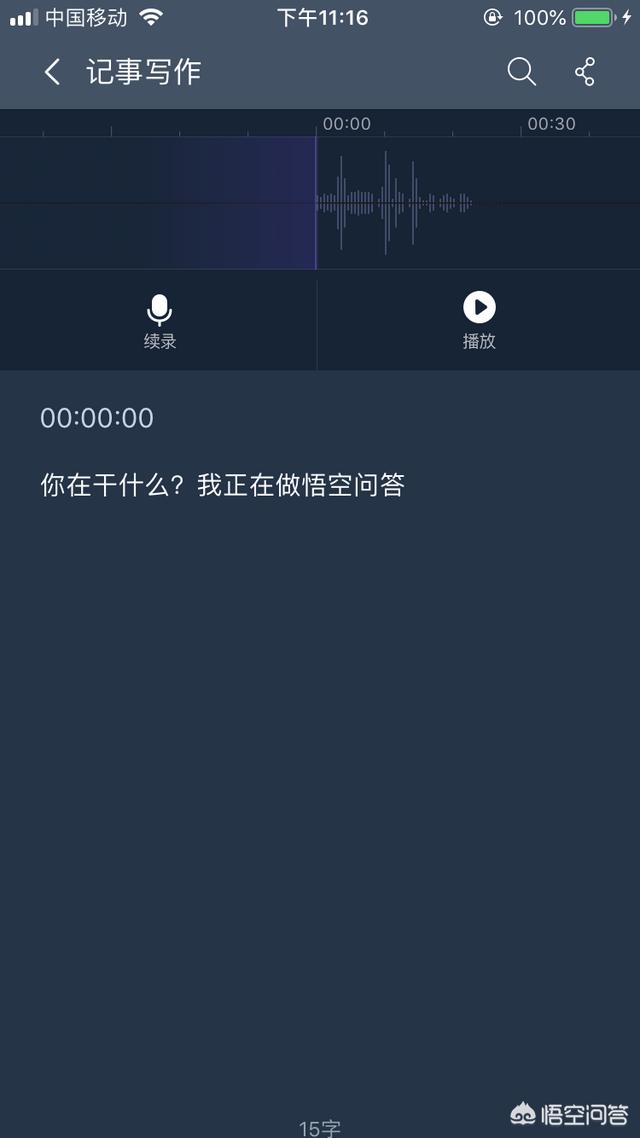Viewport: 640px width, 1138px height.
Task: Go back from 记事写作
Action: click(52, 72)
